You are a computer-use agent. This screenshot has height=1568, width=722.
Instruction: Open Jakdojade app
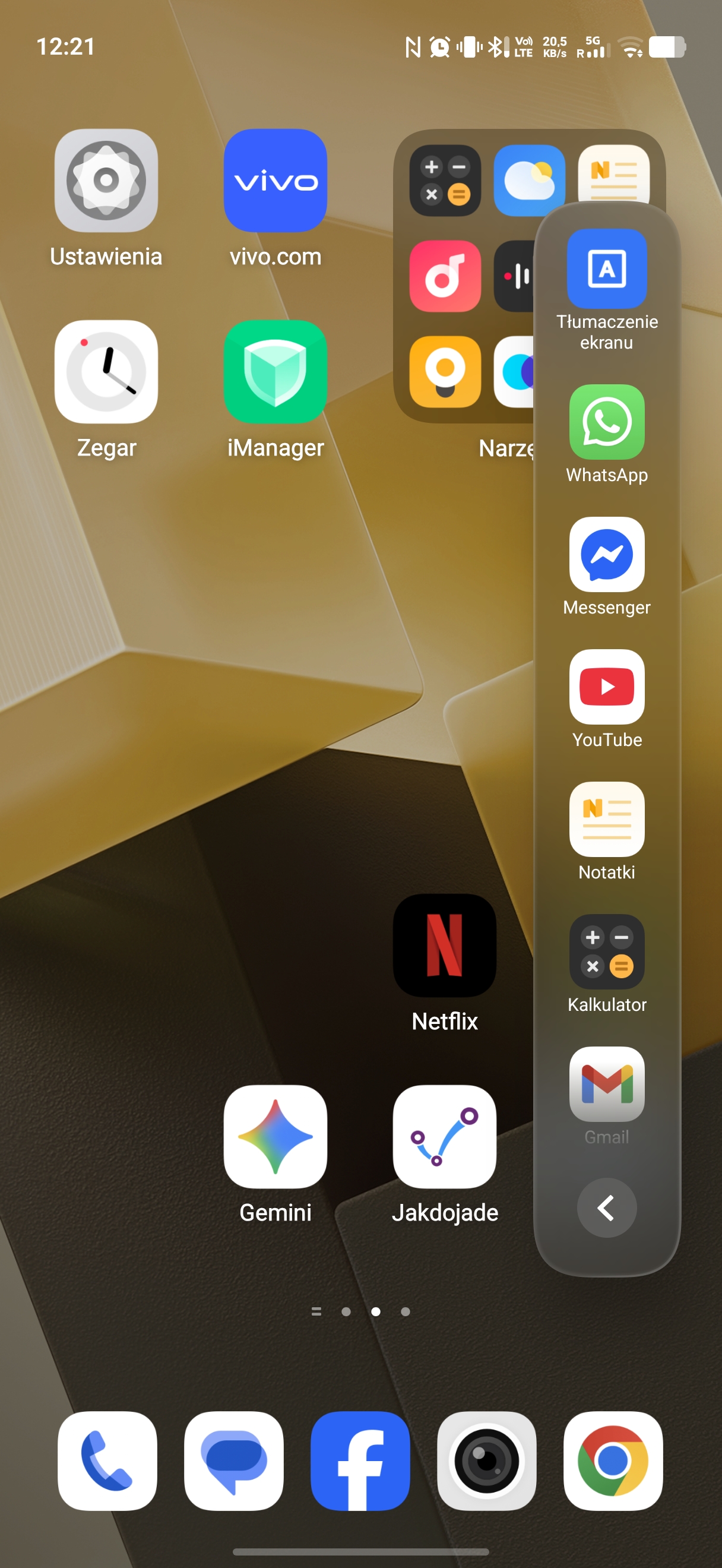click(445, 1136)
